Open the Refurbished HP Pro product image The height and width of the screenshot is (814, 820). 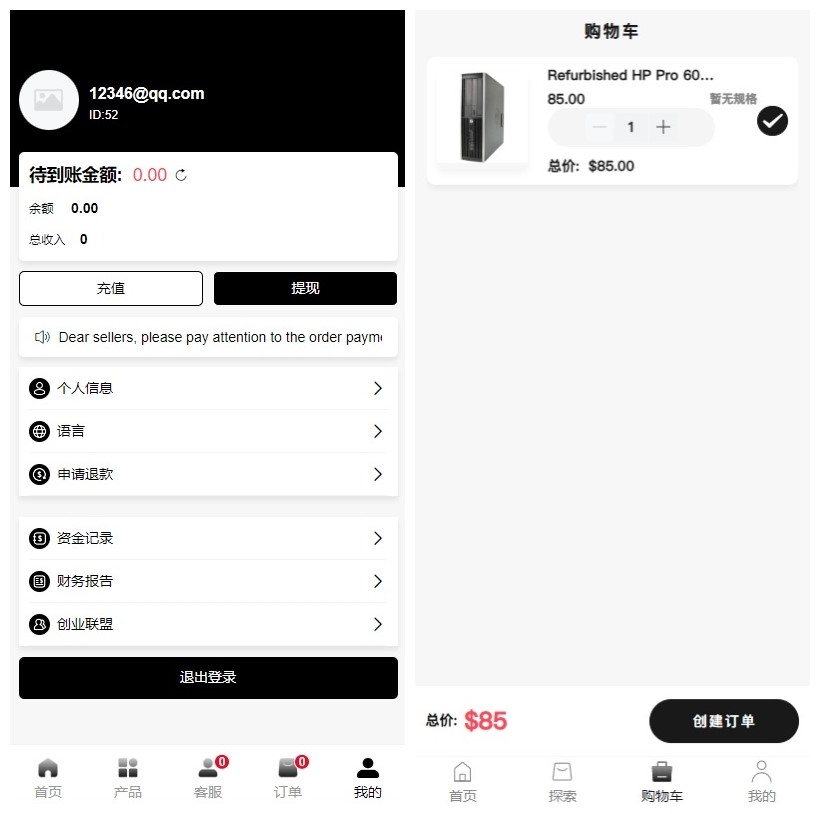[x=482, y=118]
